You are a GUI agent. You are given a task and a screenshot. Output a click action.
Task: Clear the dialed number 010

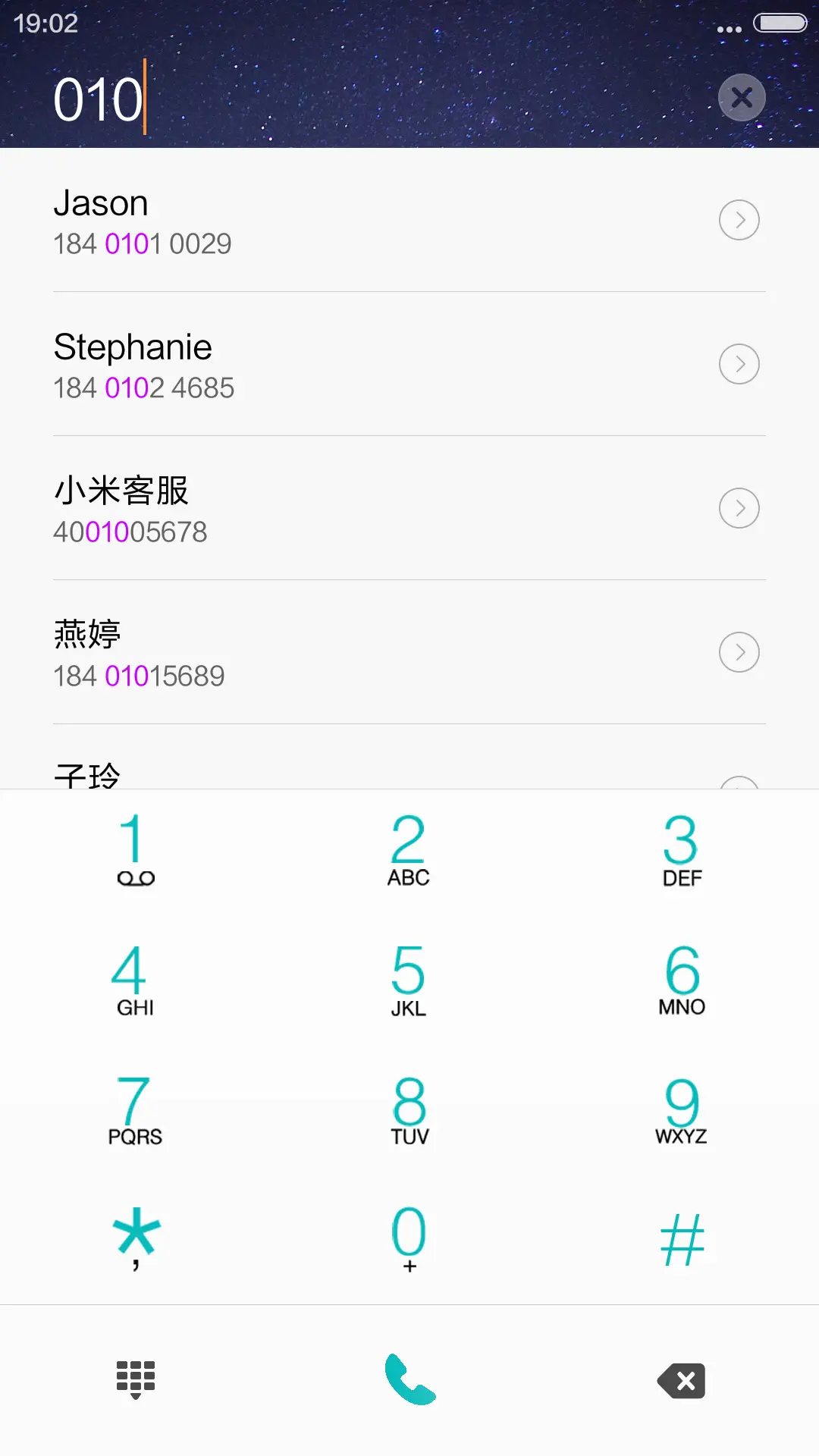741,97
